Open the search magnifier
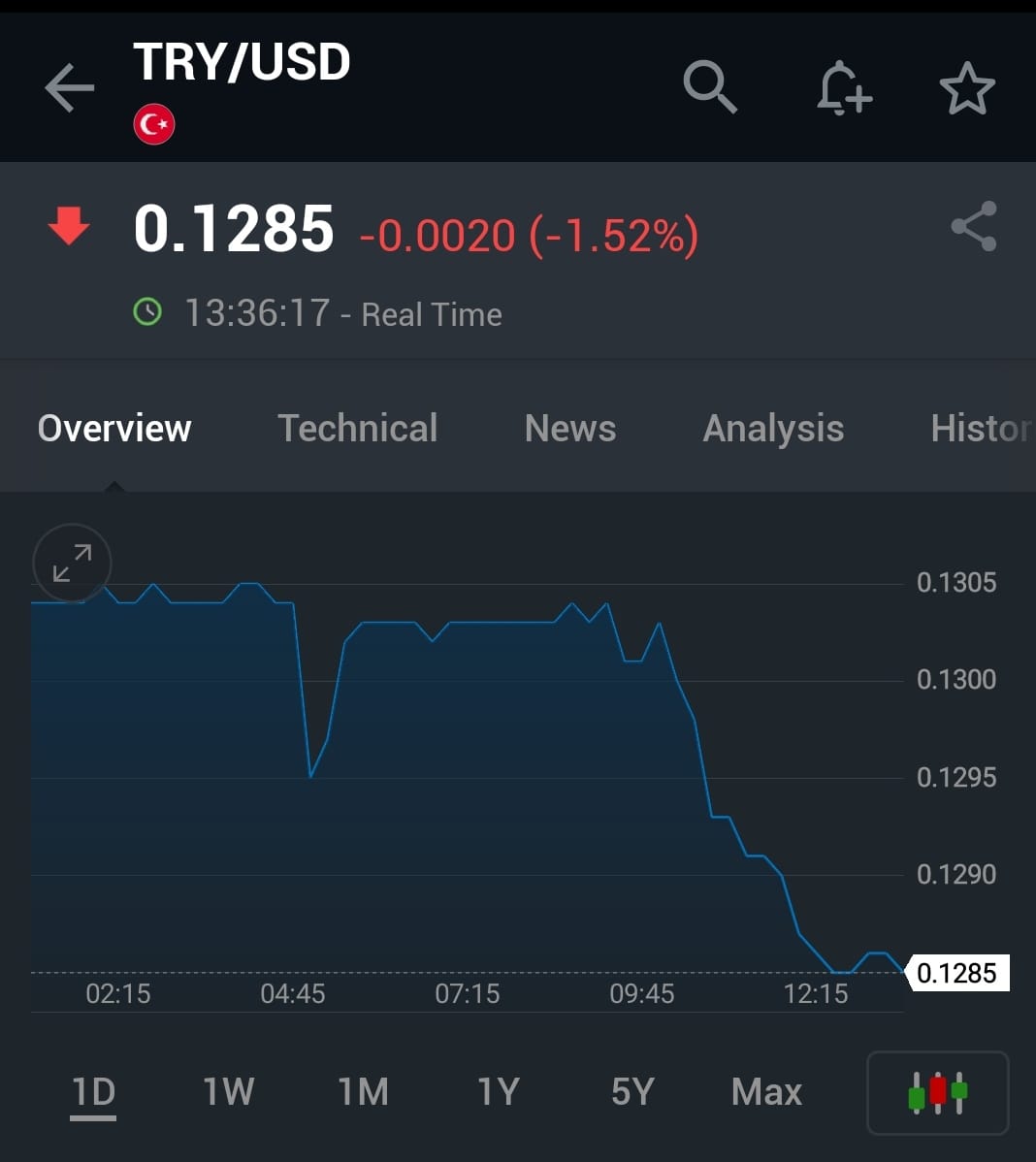 (x=710, y=87)
